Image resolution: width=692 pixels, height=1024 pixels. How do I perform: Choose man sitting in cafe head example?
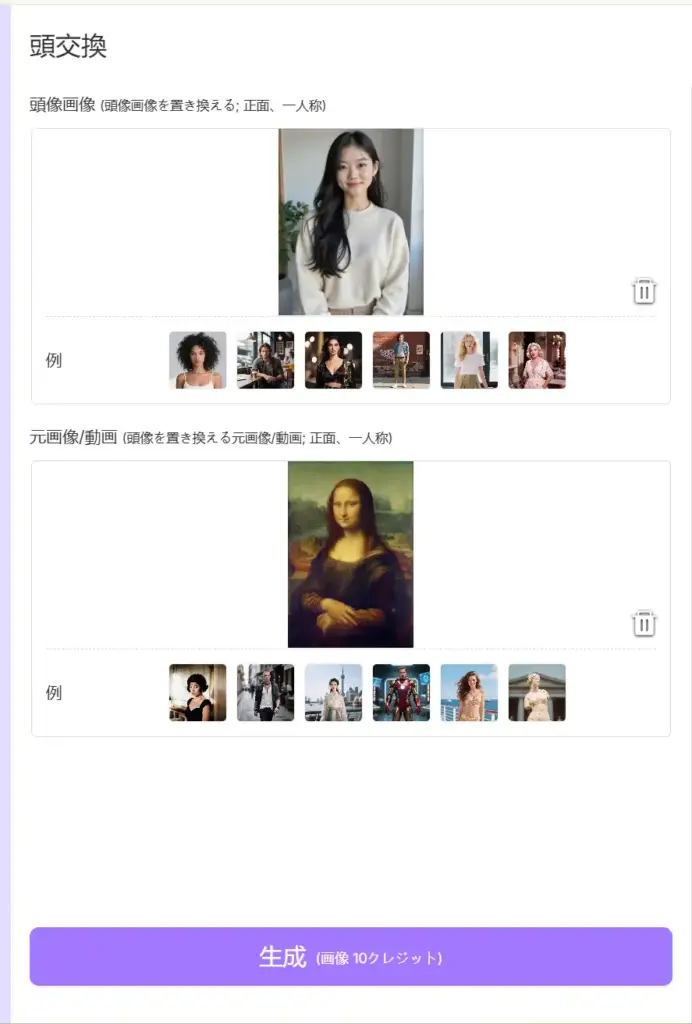[x=265, y=360]
